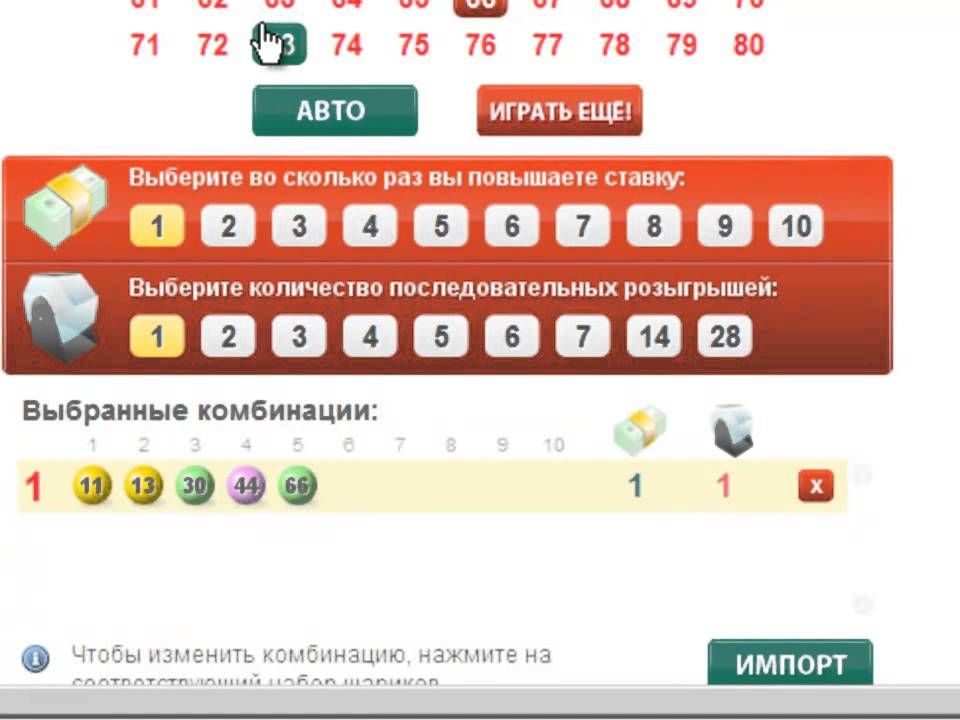Select 14 consecutive draws
The height and width of the screenshot is (720, 960).
tap(653, 336)
